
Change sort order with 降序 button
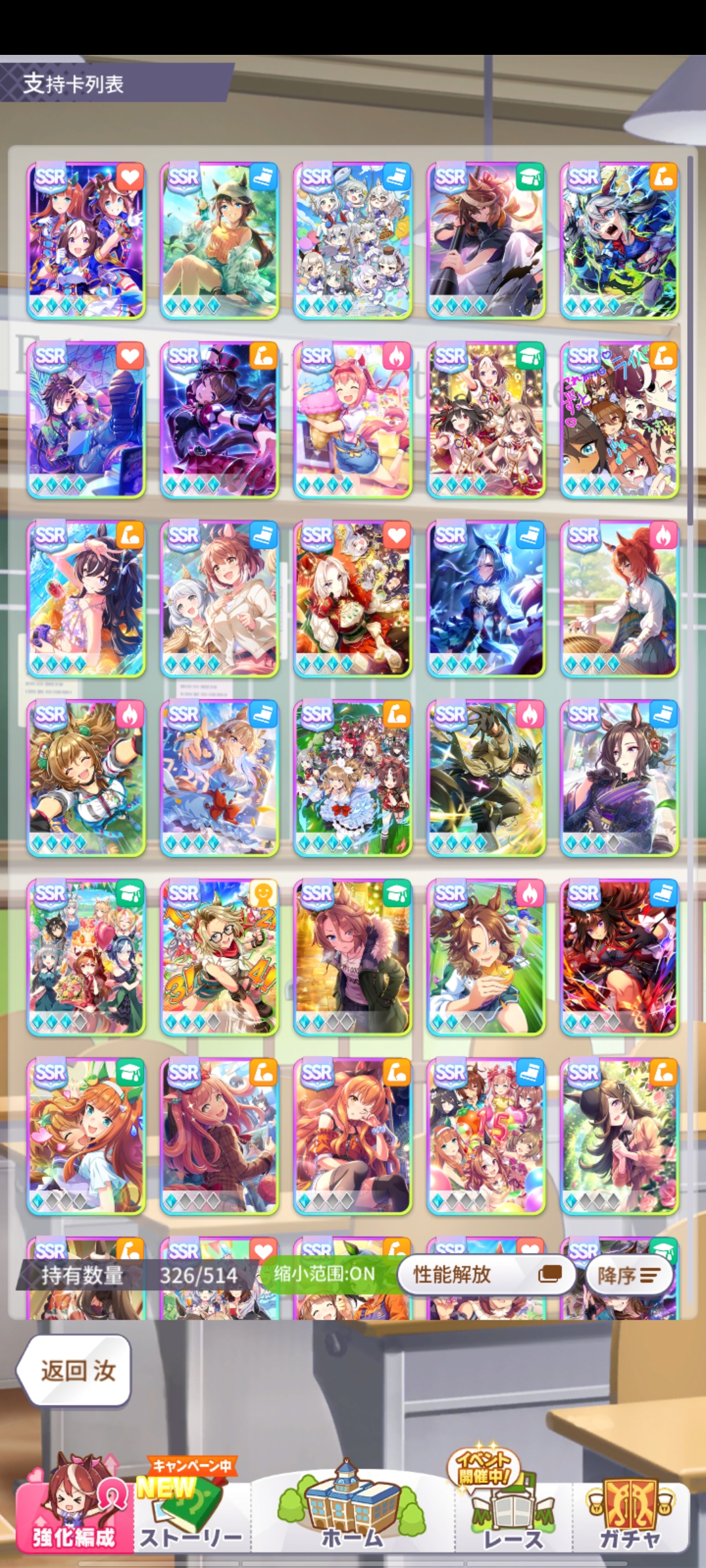click(x=629, y=1275)
